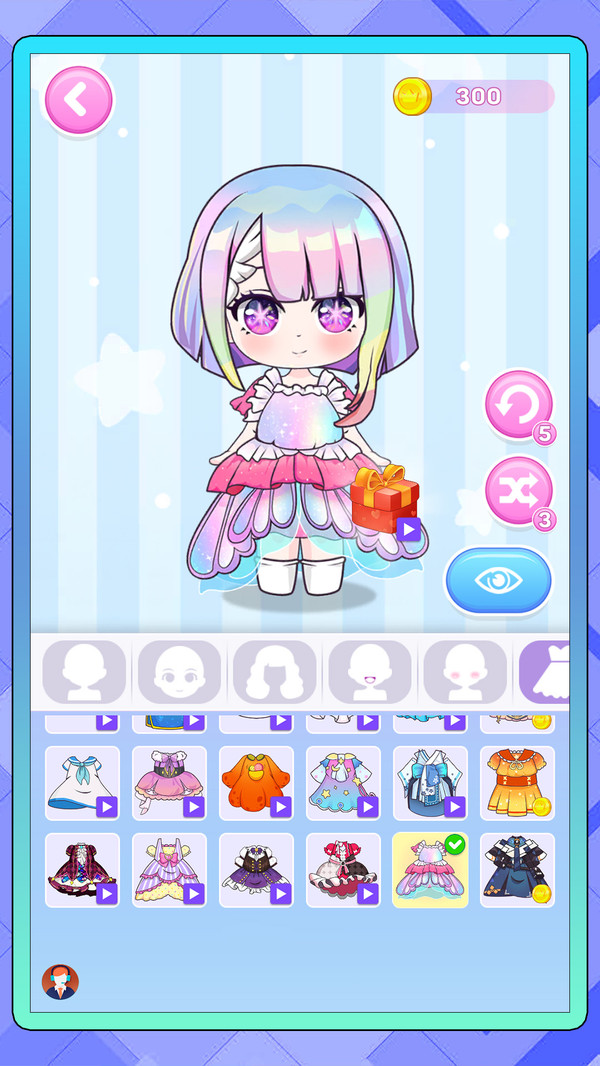600x1066 pixels.
Task: Open the red gift box reward
Action: 385,499
